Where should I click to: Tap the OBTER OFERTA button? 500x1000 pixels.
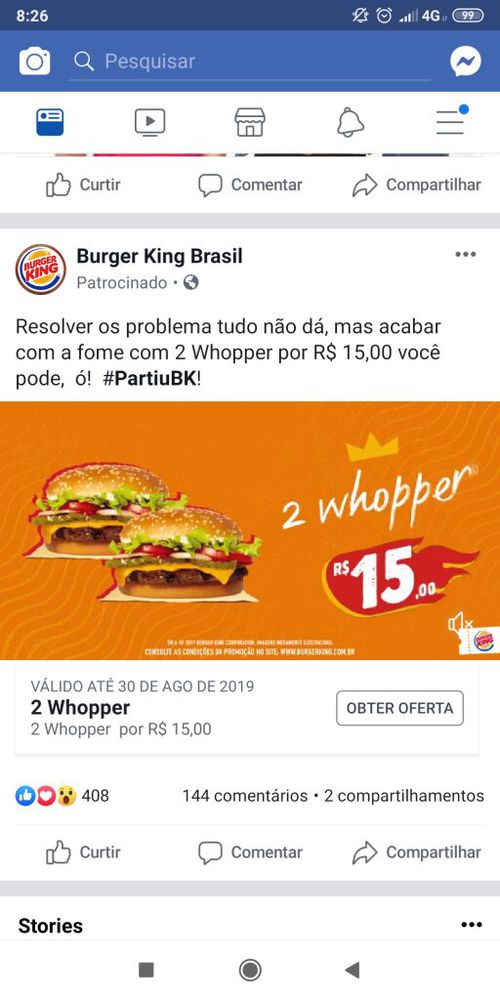[x=400, y=708]
